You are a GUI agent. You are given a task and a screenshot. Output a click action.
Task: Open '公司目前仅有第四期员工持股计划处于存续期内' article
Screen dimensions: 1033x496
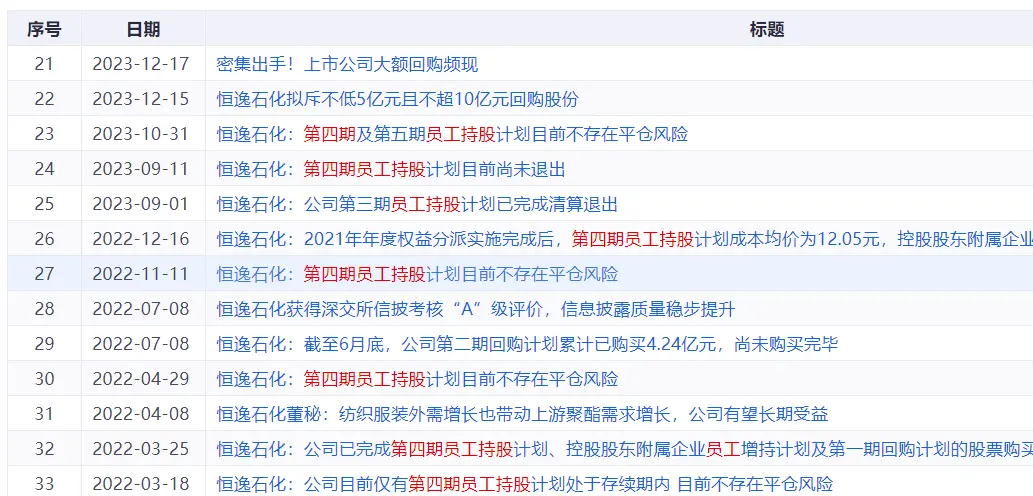tap(524, 484)
